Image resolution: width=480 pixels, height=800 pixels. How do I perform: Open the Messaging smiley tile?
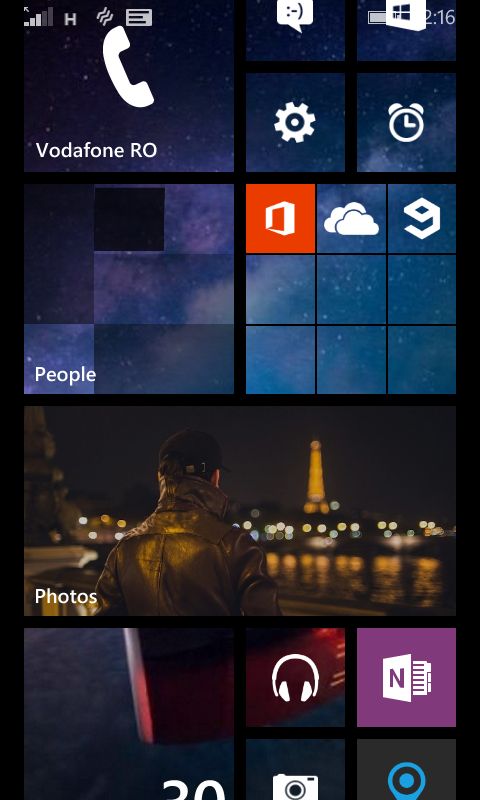[x=295, y=30]
